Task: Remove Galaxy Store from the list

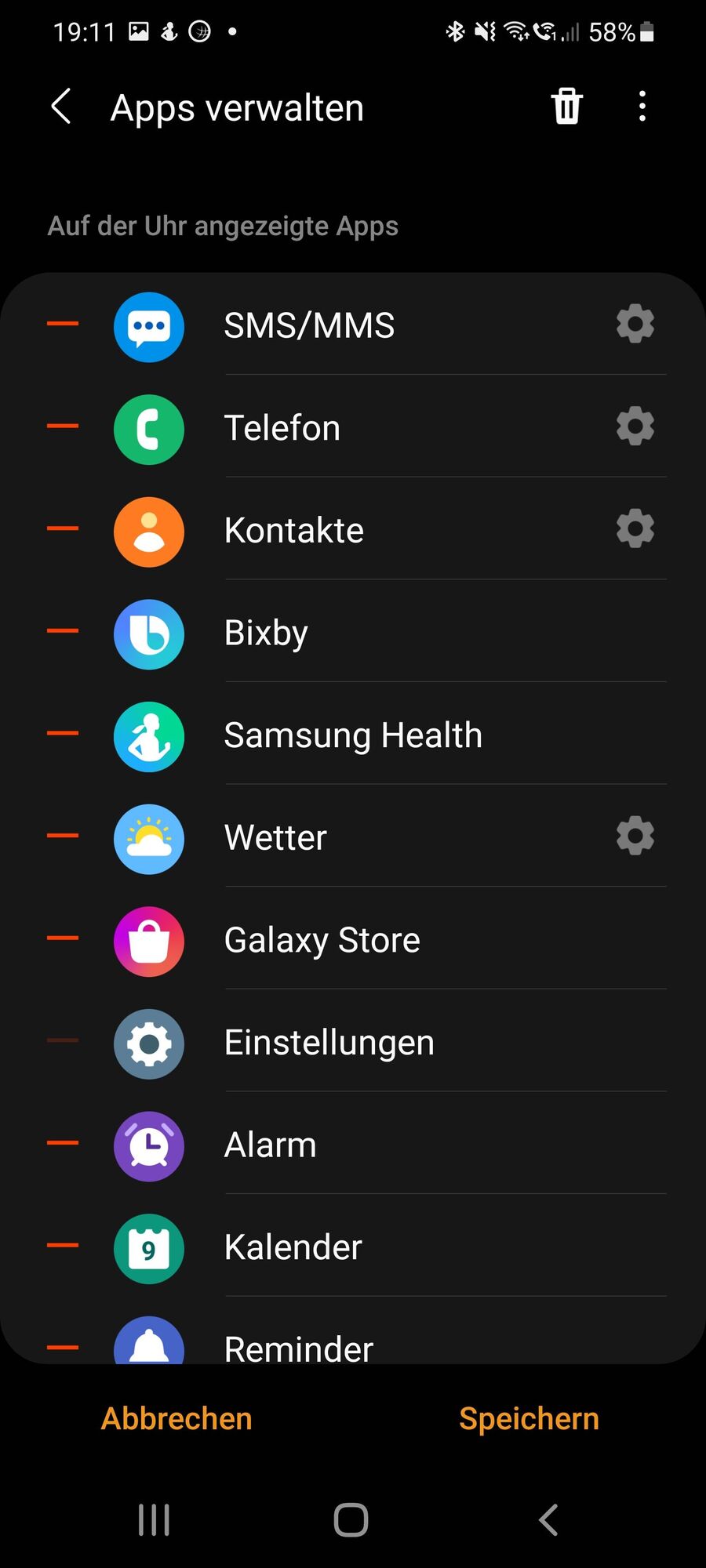Action: (x=63, y=938)
